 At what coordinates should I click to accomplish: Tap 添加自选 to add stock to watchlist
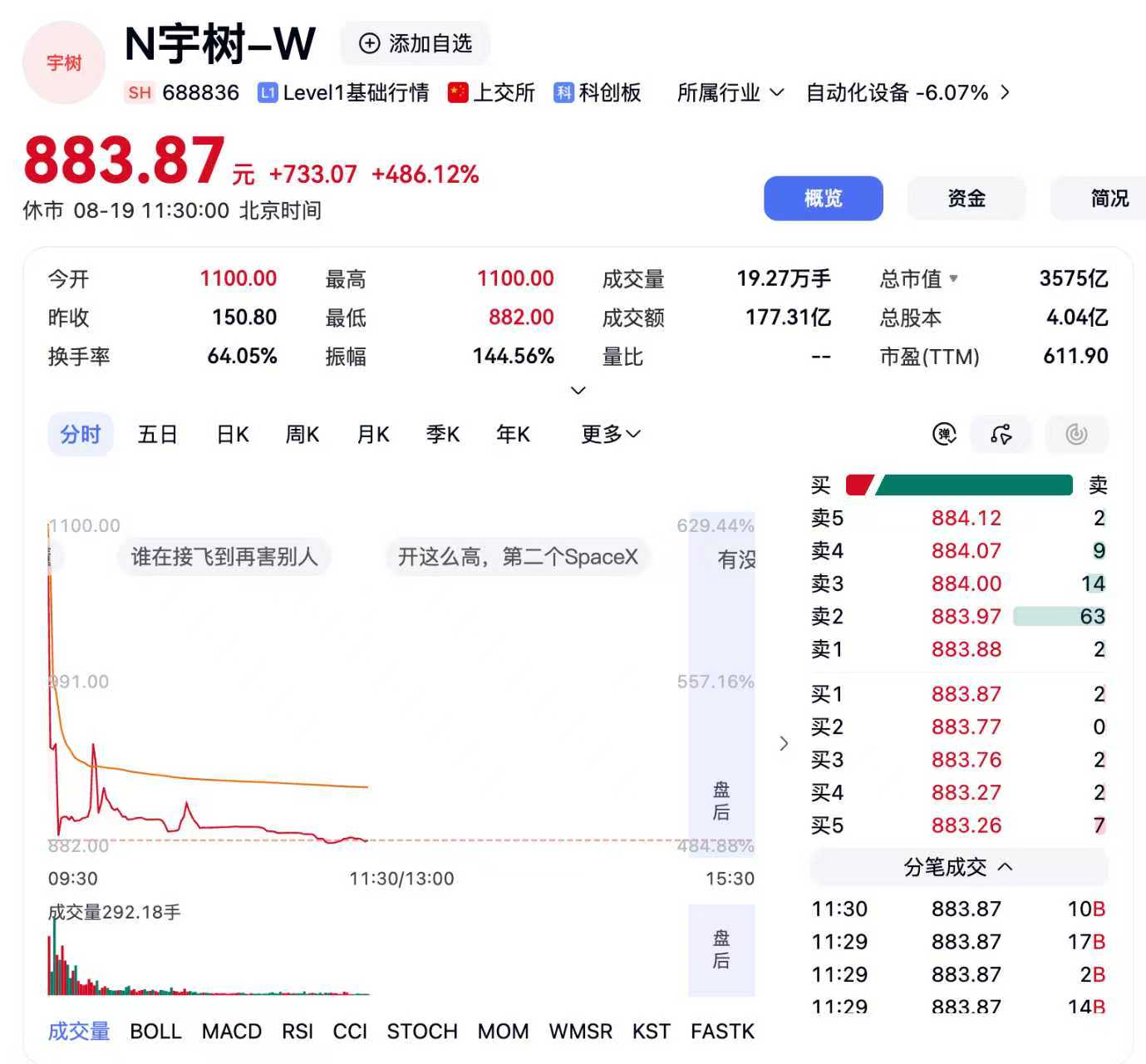pyautogui.click(x=415, y=43)
